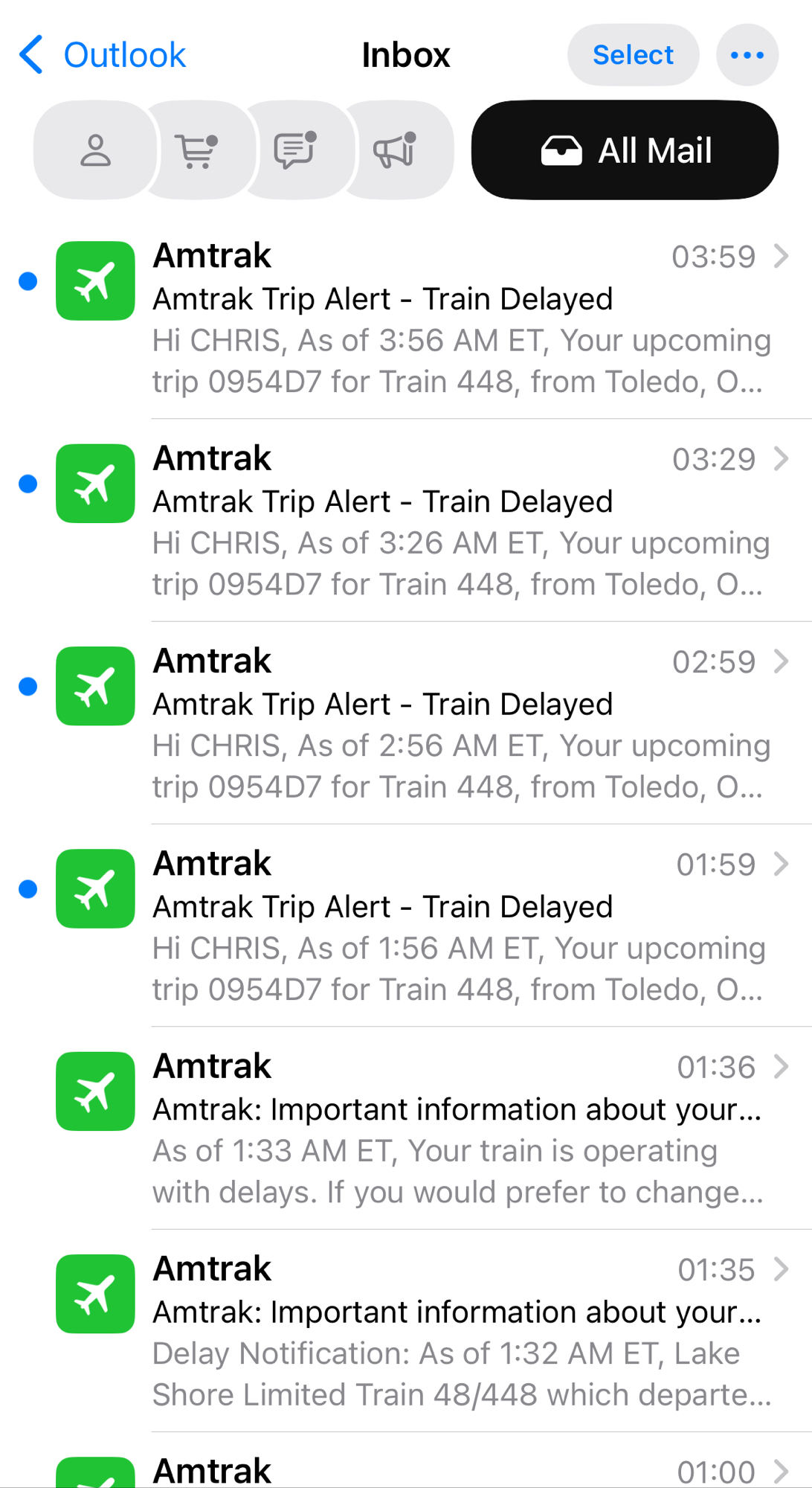Switch to the Primary person category
Viewport: 812px width, 1488px height.
pyautogui.click(x=95, y=150)
